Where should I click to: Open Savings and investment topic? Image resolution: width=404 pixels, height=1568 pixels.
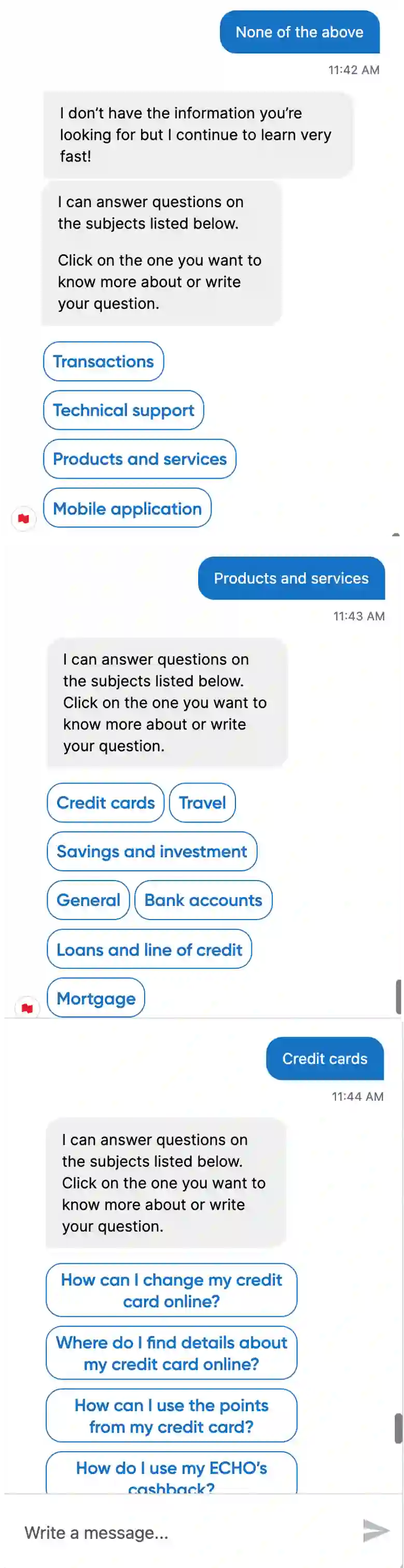pyautogui.click(x=151, y=851)
